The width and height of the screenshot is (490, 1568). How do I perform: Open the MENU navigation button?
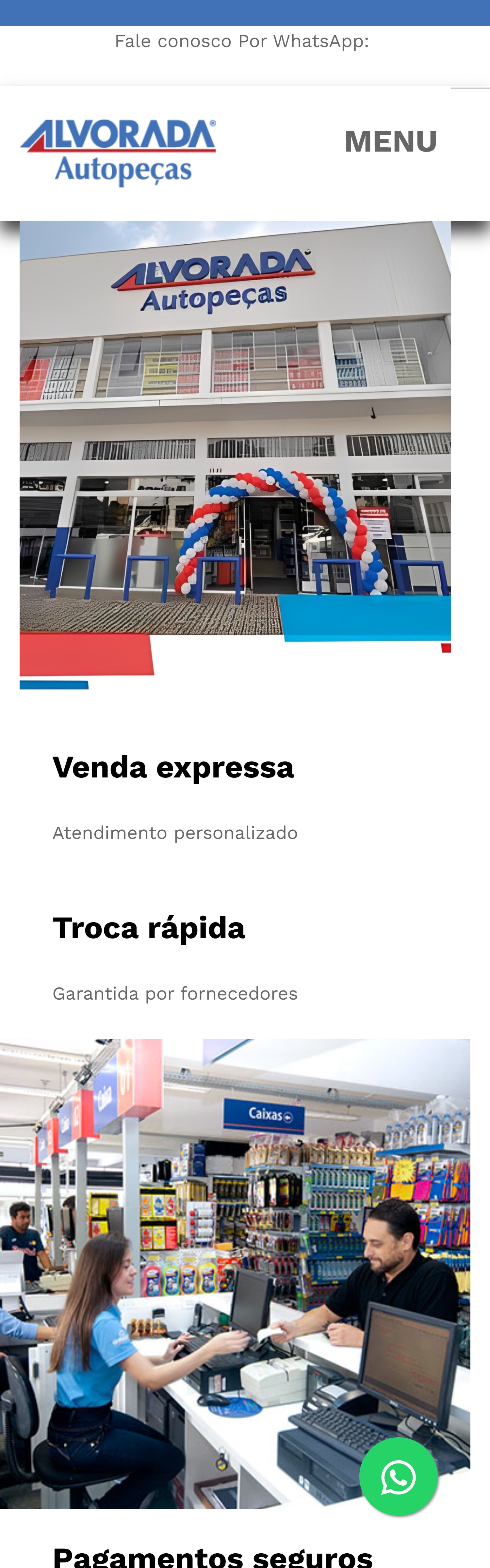tap(390, 141)
